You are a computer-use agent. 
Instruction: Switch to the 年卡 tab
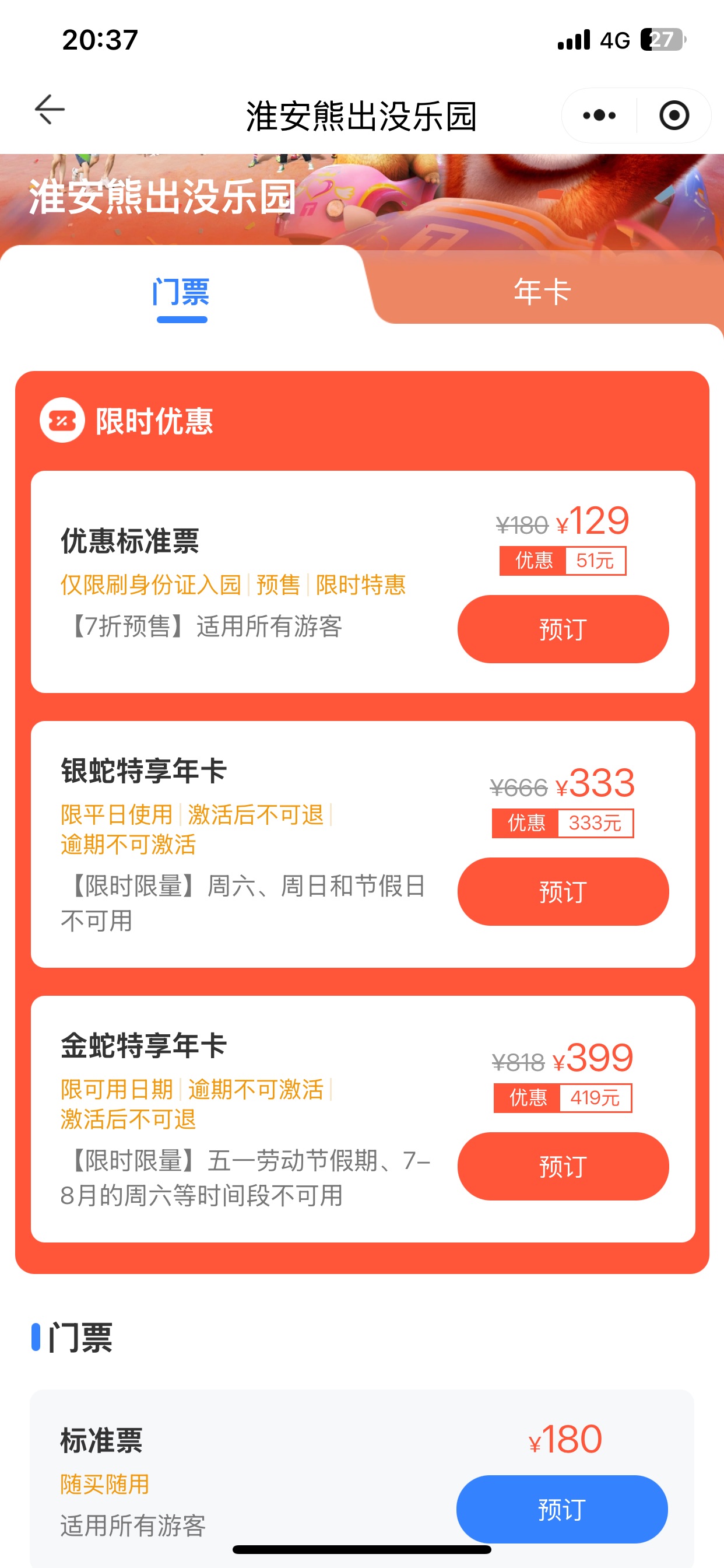(x=542, y=292)
